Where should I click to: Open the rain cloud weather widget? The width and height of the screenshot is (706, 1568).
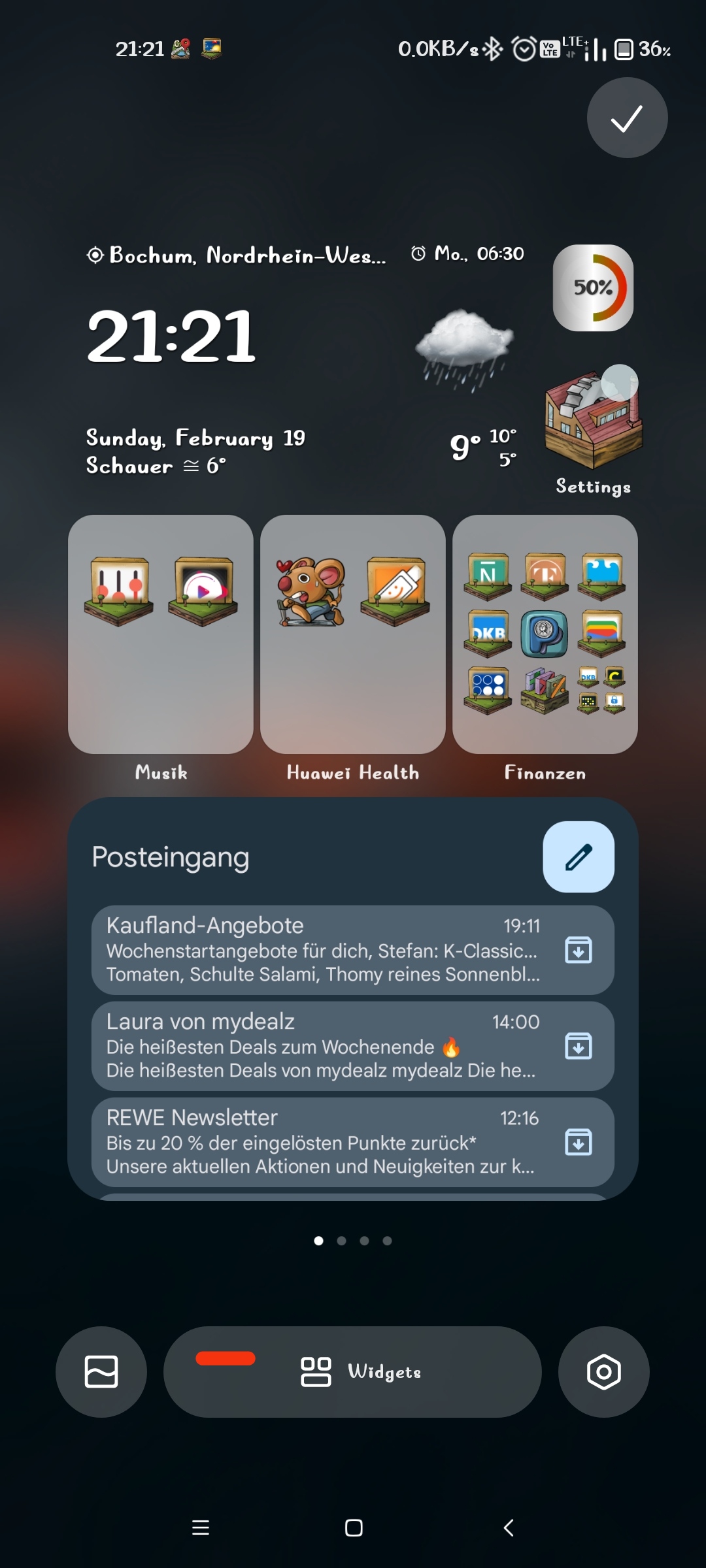click(x=465, y=350)
